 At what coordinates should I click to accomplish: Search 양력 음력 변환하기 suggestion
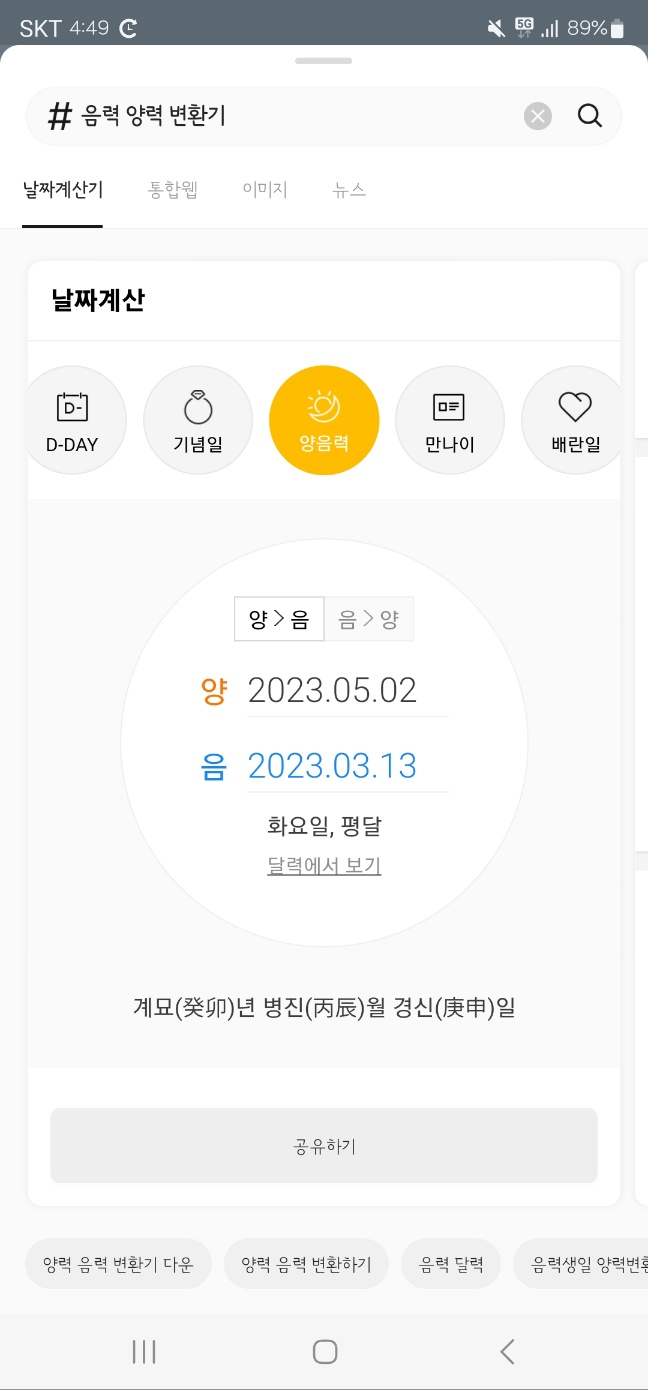306,1264
